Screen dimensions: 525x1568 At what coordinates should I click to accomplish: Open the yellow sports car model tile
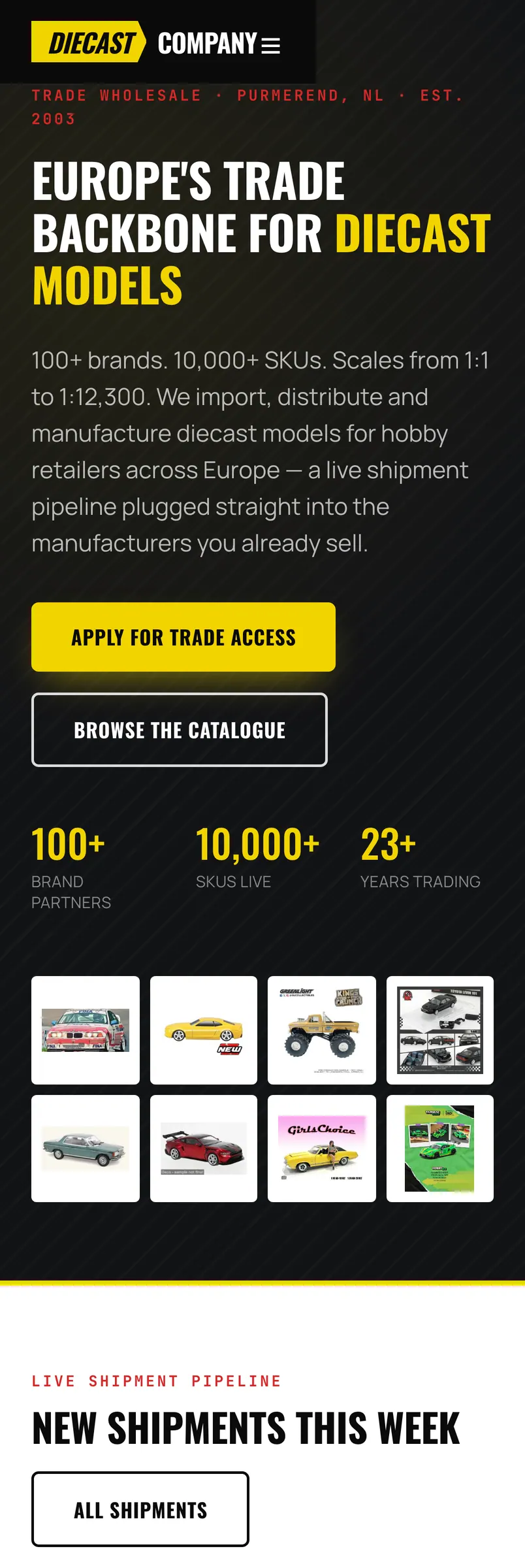coord(204,1030)
